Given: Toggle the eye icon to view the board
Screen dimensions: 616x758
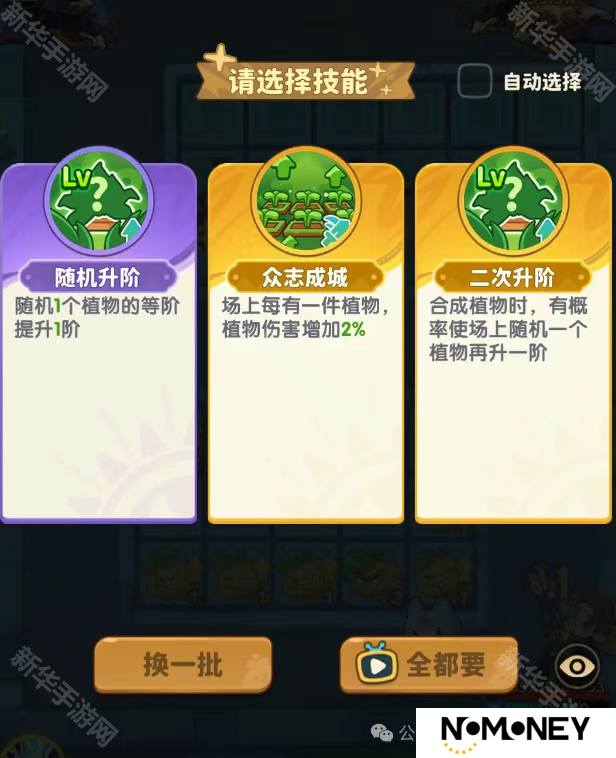Looking at the screenshot, I should coord(577,666).
